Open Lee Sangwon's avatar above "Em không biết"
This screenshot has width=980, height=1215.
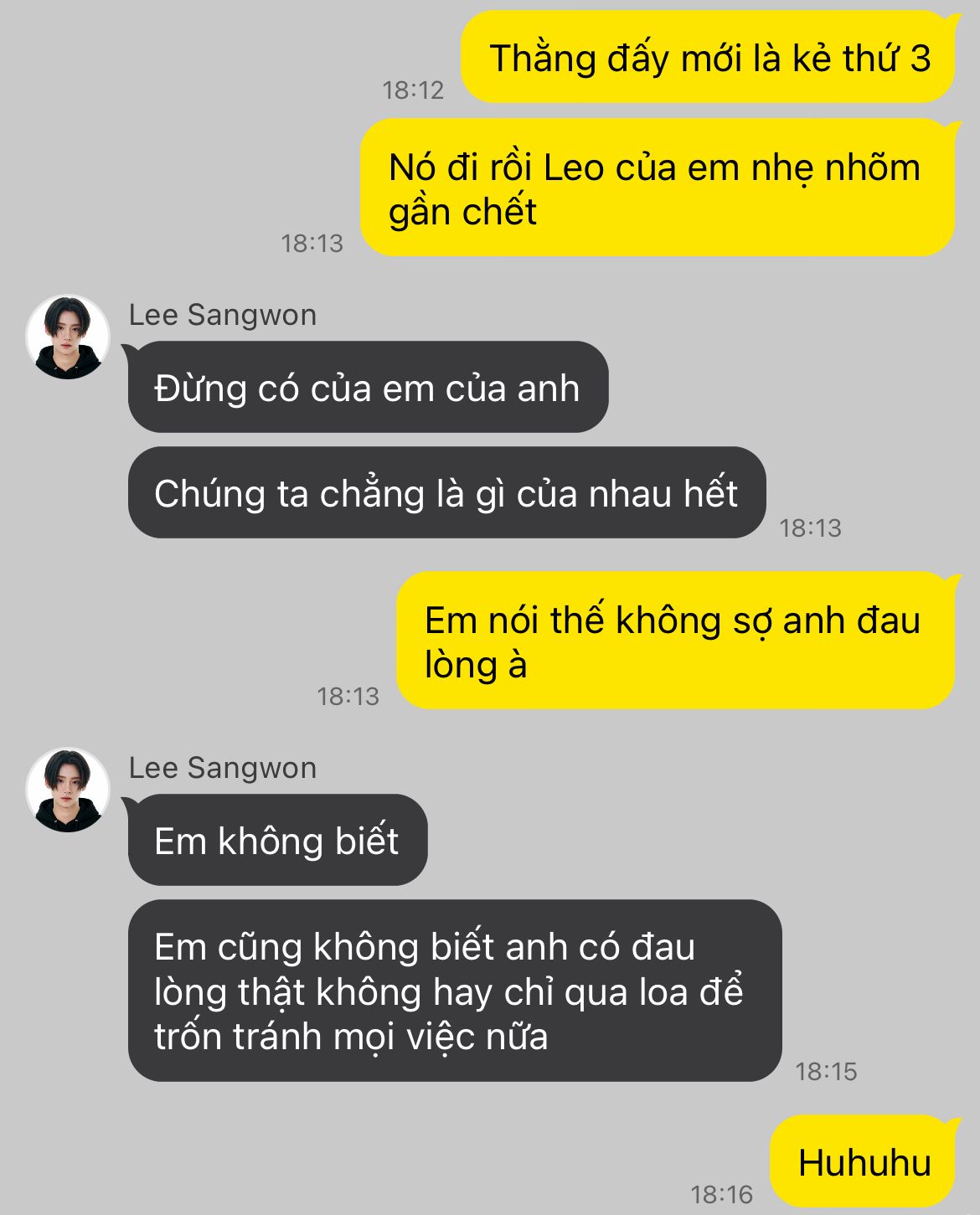68,790
